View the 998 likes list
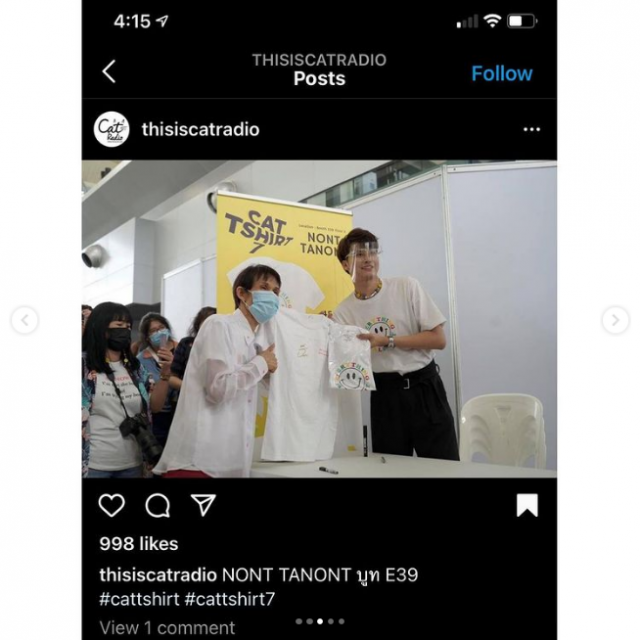640x640 pixels. point(138,544)
